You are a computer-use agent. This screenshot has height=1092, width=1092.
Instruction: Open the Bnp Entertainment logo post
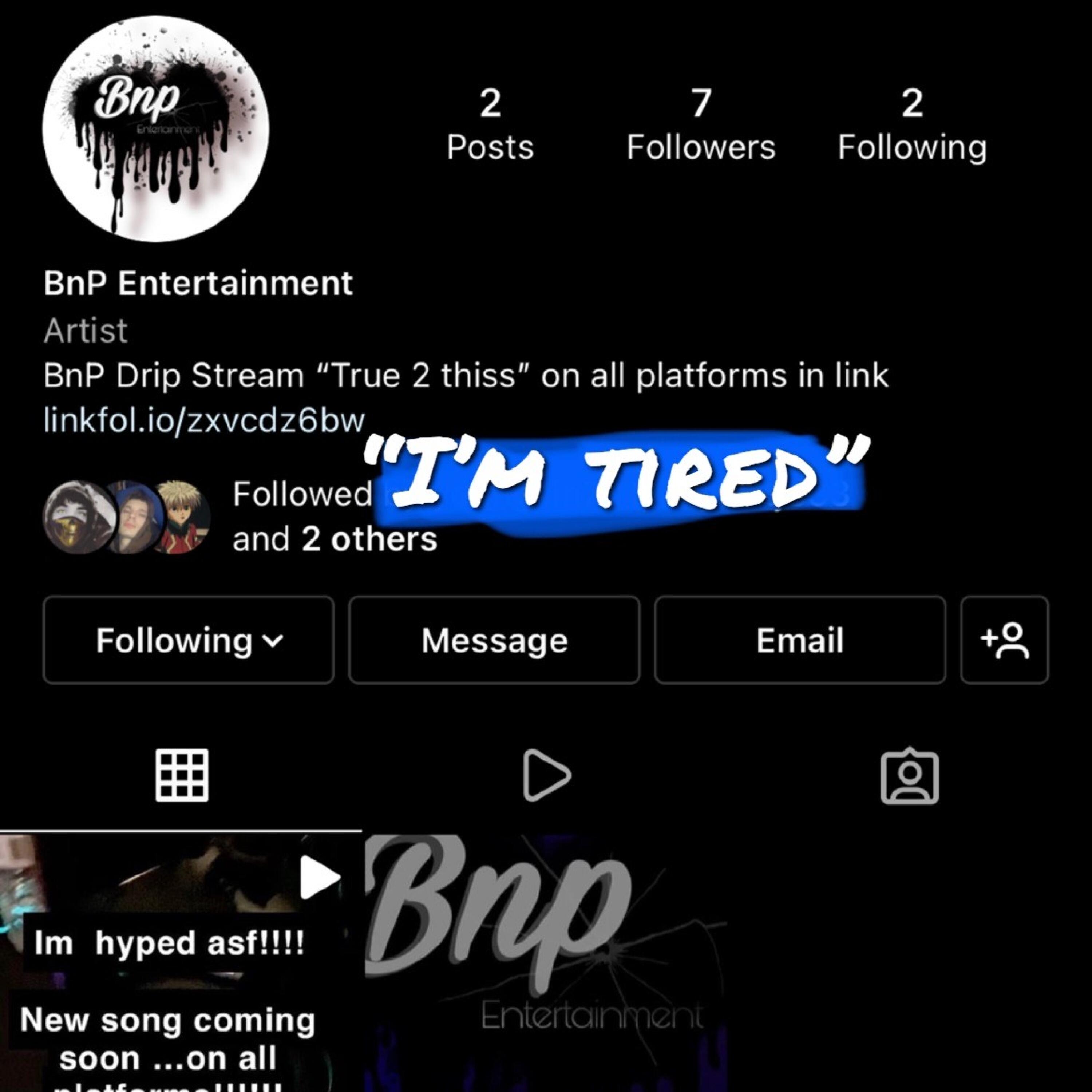tap(545, 961)
